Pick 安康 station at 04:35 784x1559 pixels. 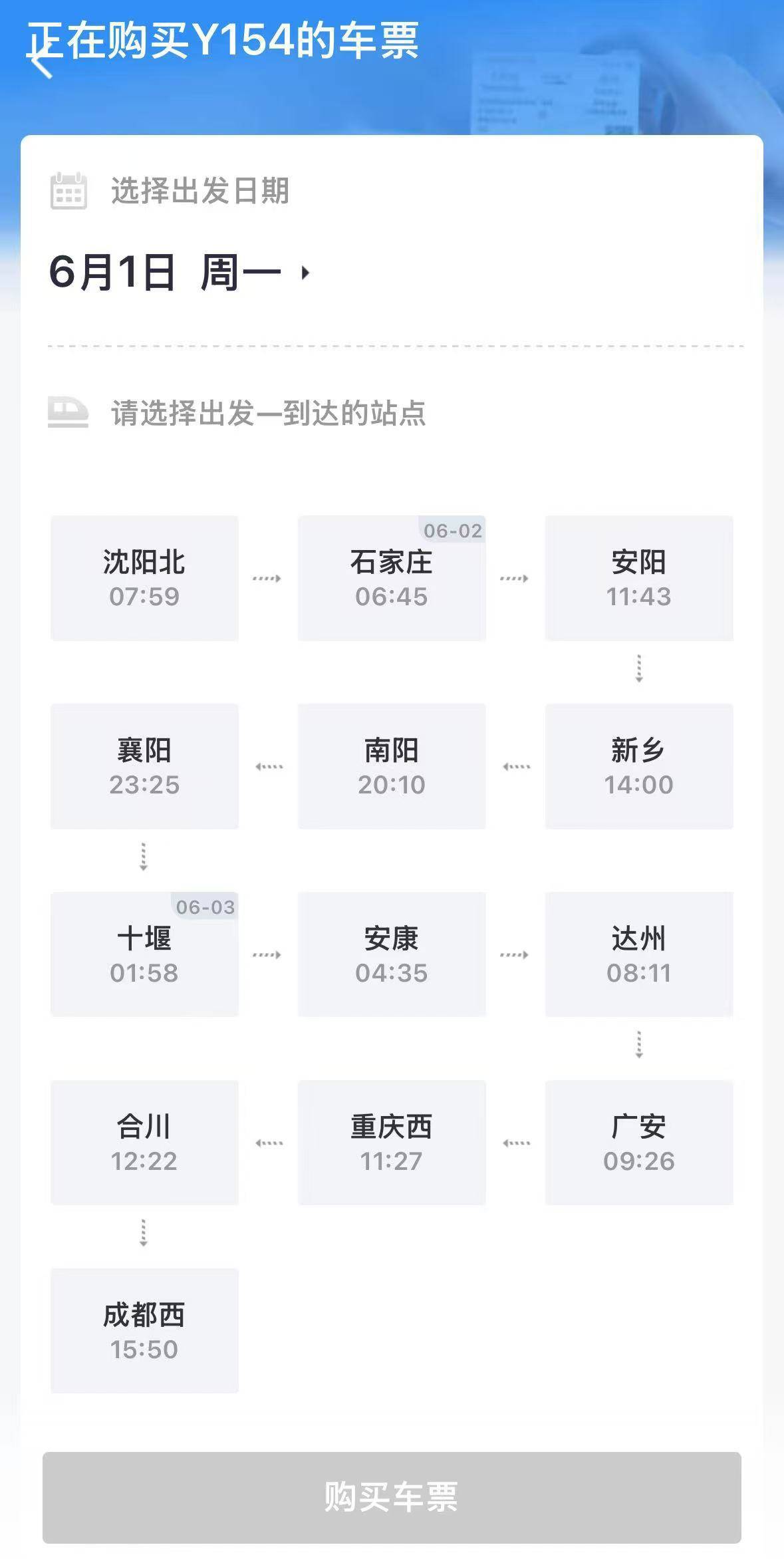(x=392, y=954)
